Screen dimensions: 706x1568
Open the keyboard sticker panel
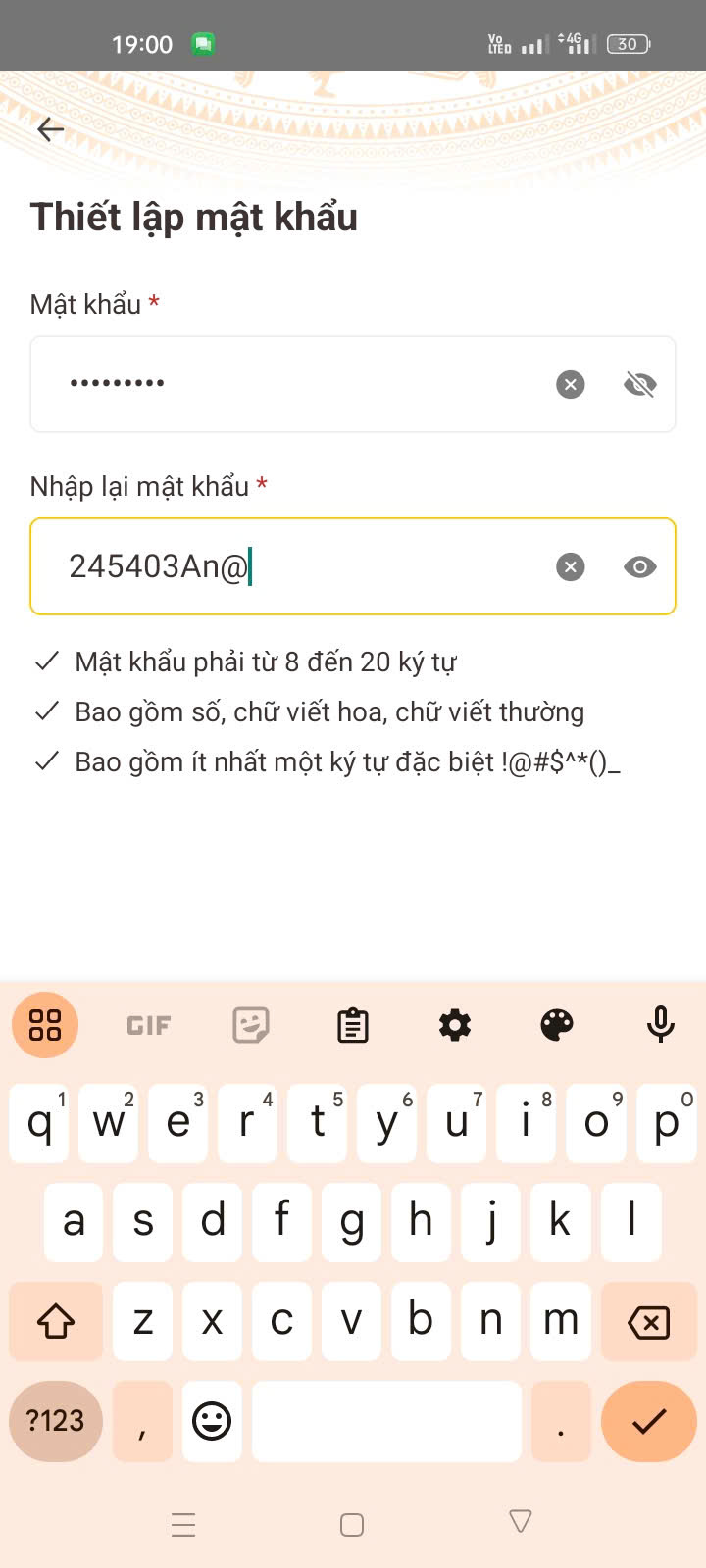pyautogui.click(x=251, y=1025)
